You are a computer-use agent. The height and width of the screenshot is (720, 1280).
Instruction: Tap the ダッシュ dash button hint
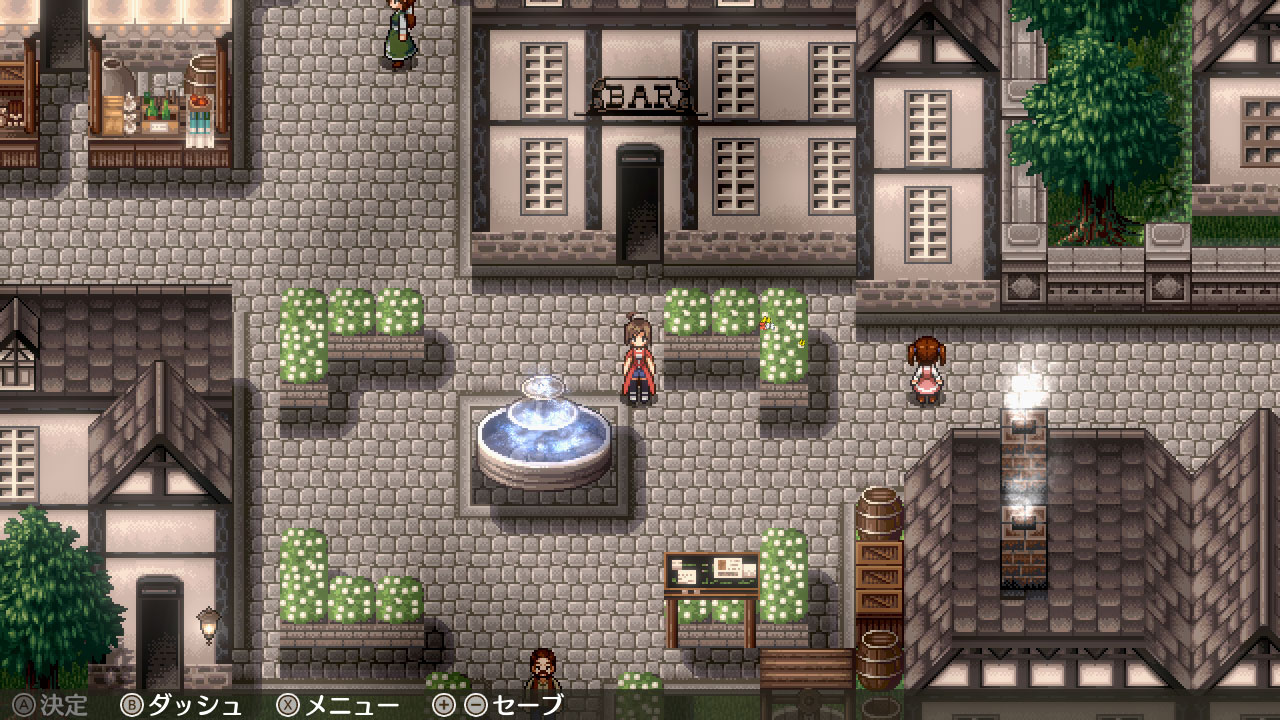pyautogui.click(x=181, y=705)
